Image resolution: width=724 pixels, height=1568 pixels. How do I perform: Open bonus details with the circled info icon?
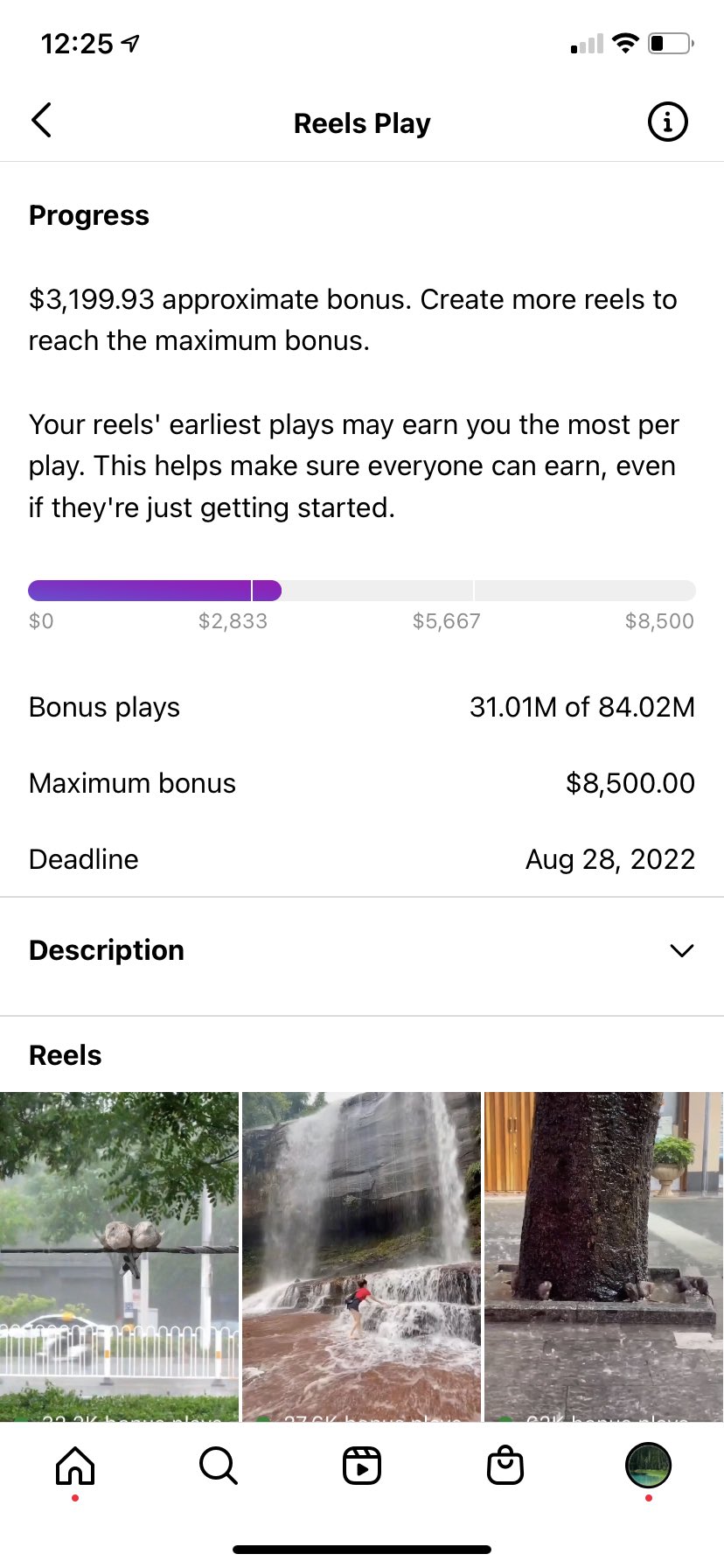coord(667,122)
